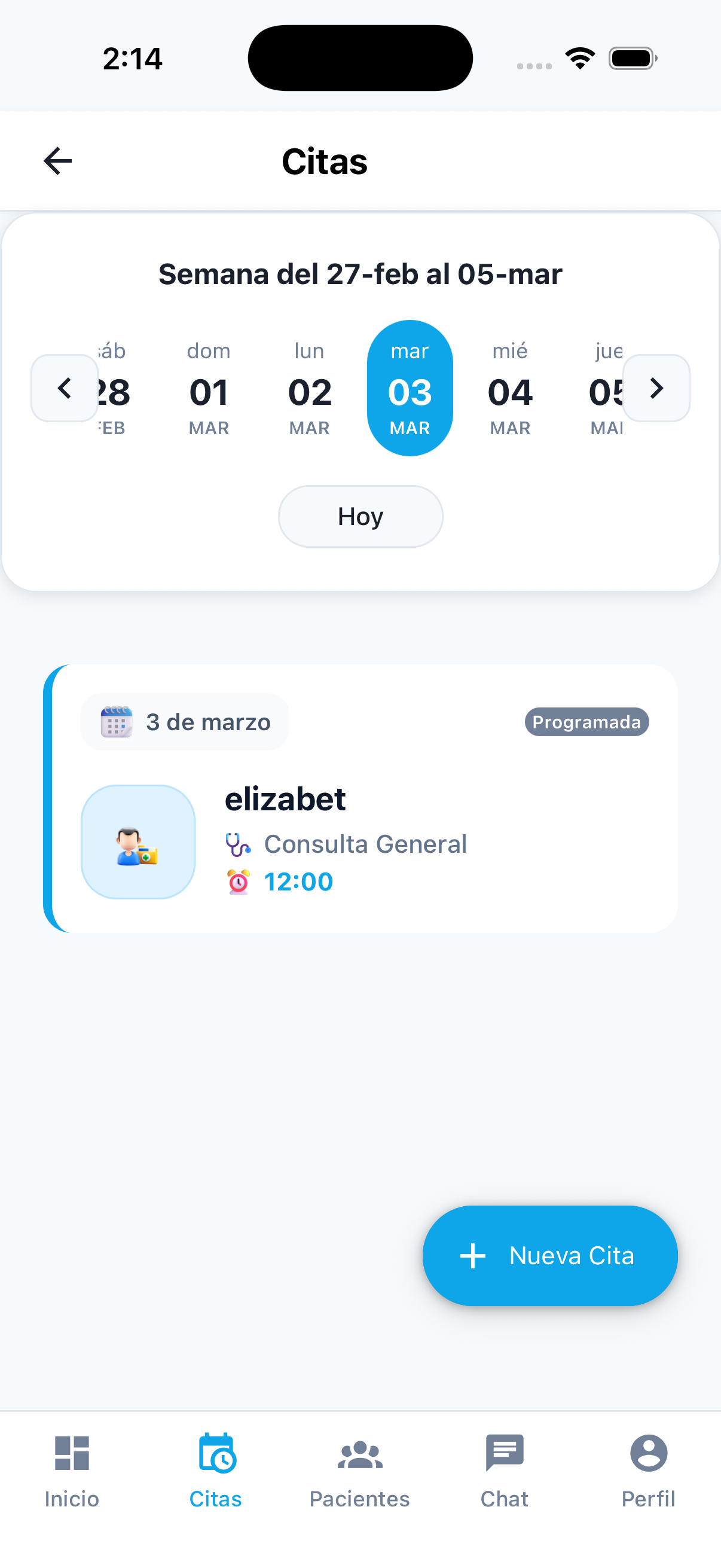Image resolution: width=721 pixels, height=1568 pixels.
Task: Select Tuesday 03 MAR in the week strip
Action: 410,388
